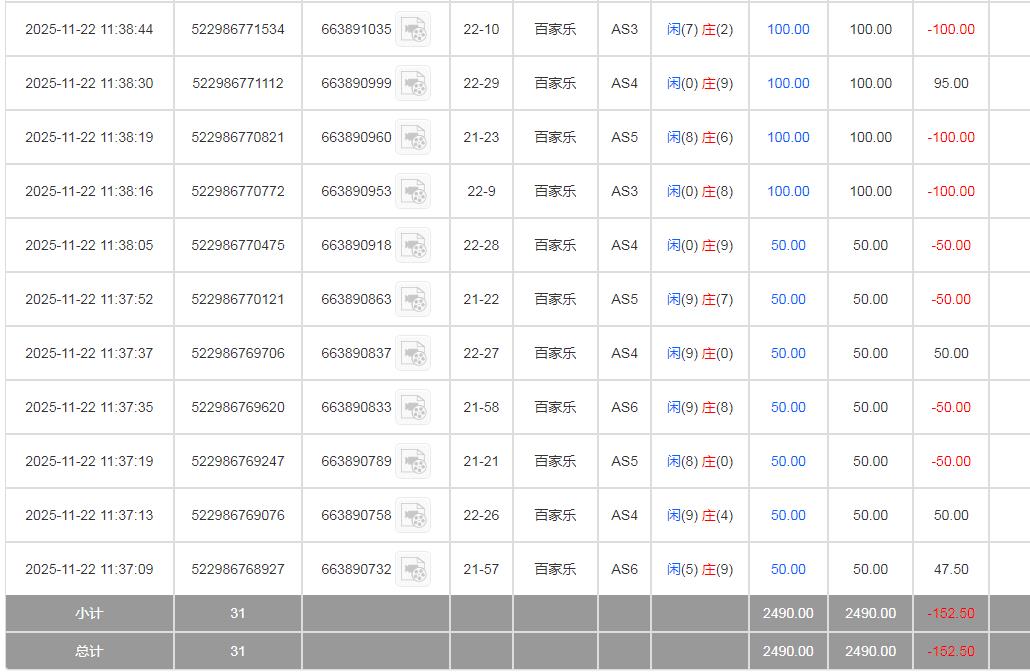Open replay for round 663890918

[413, 246]
